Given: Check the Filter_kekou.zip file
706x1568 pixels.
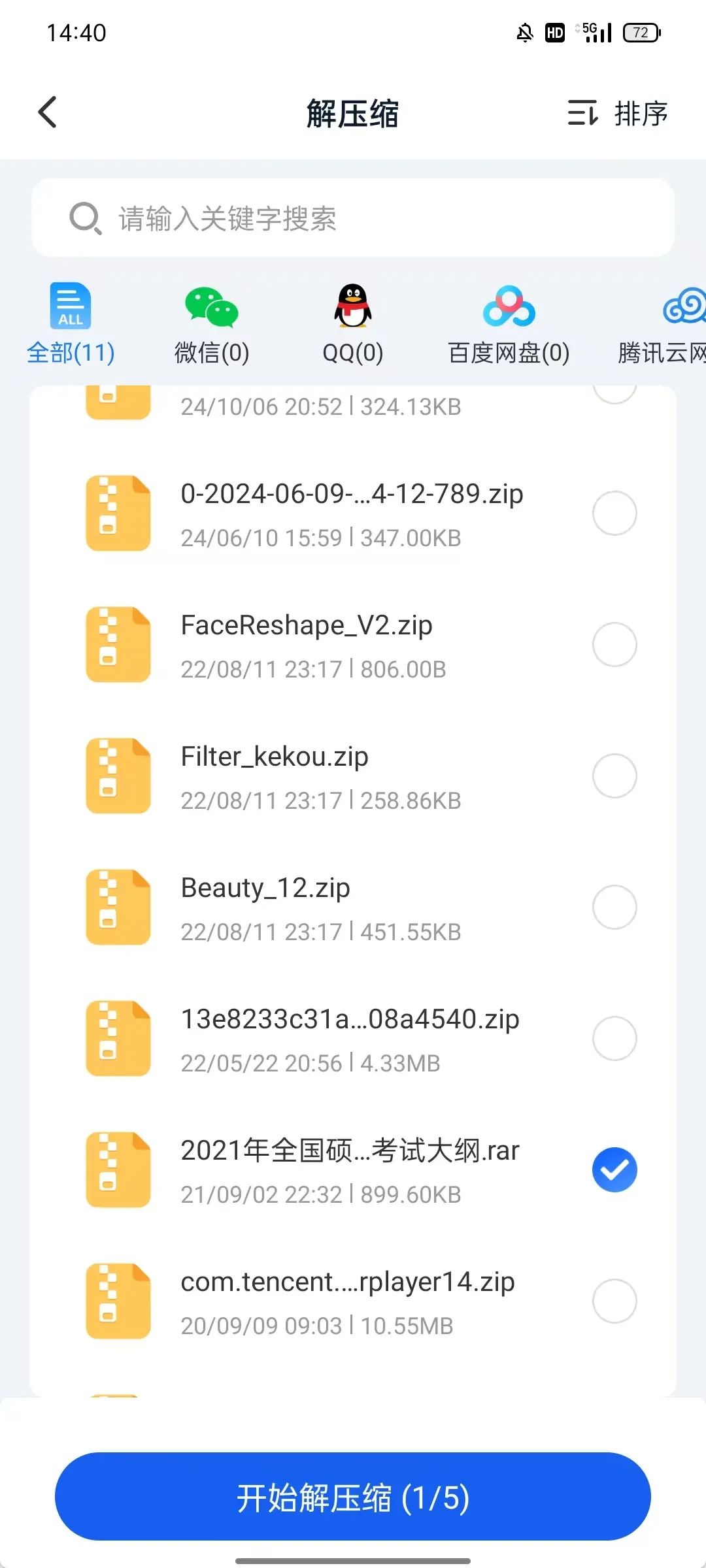Looking at the screenshot, I should click(614, 776).
